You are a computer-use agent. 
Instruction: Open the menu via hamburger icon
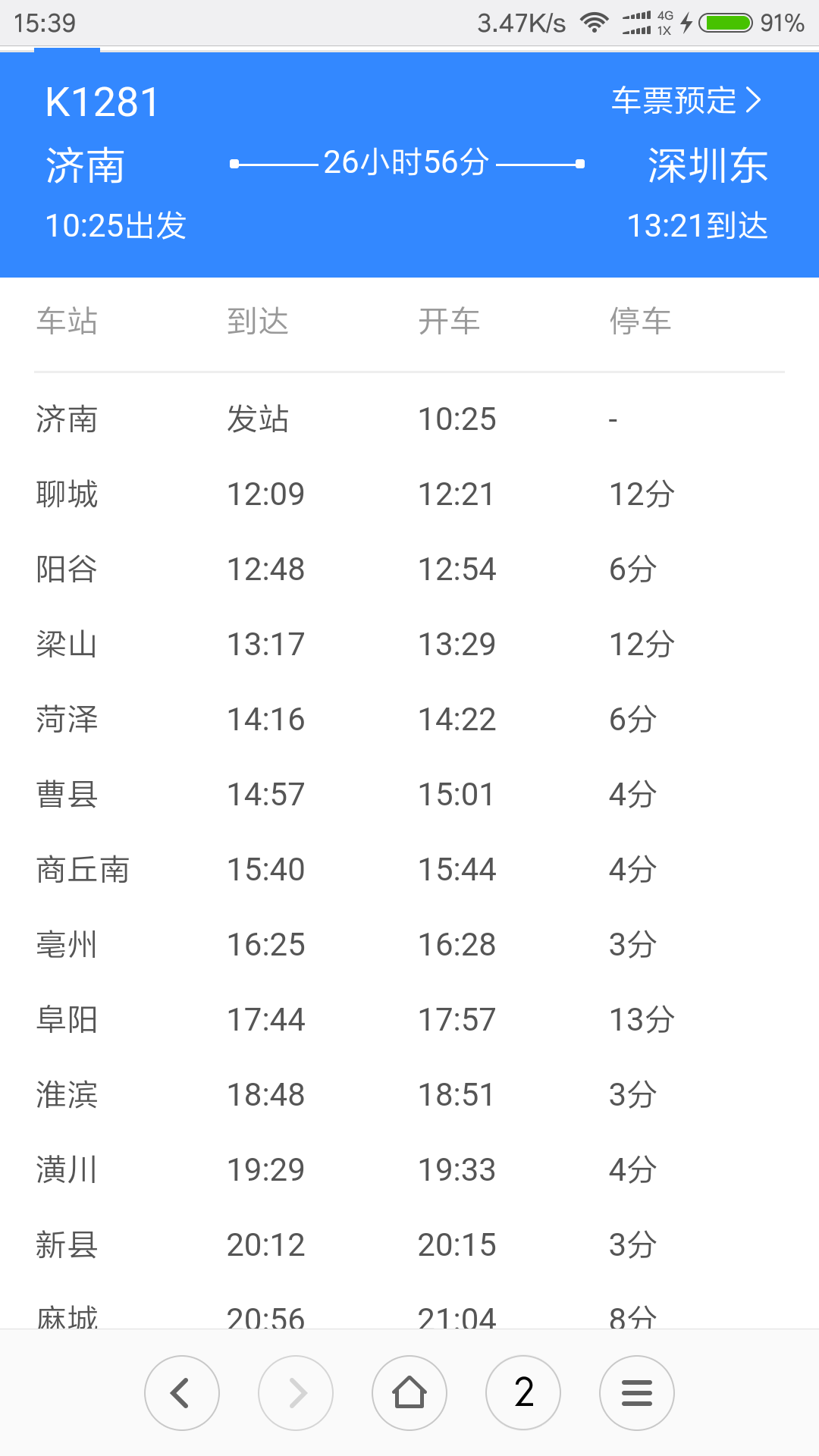point(637,1392)
